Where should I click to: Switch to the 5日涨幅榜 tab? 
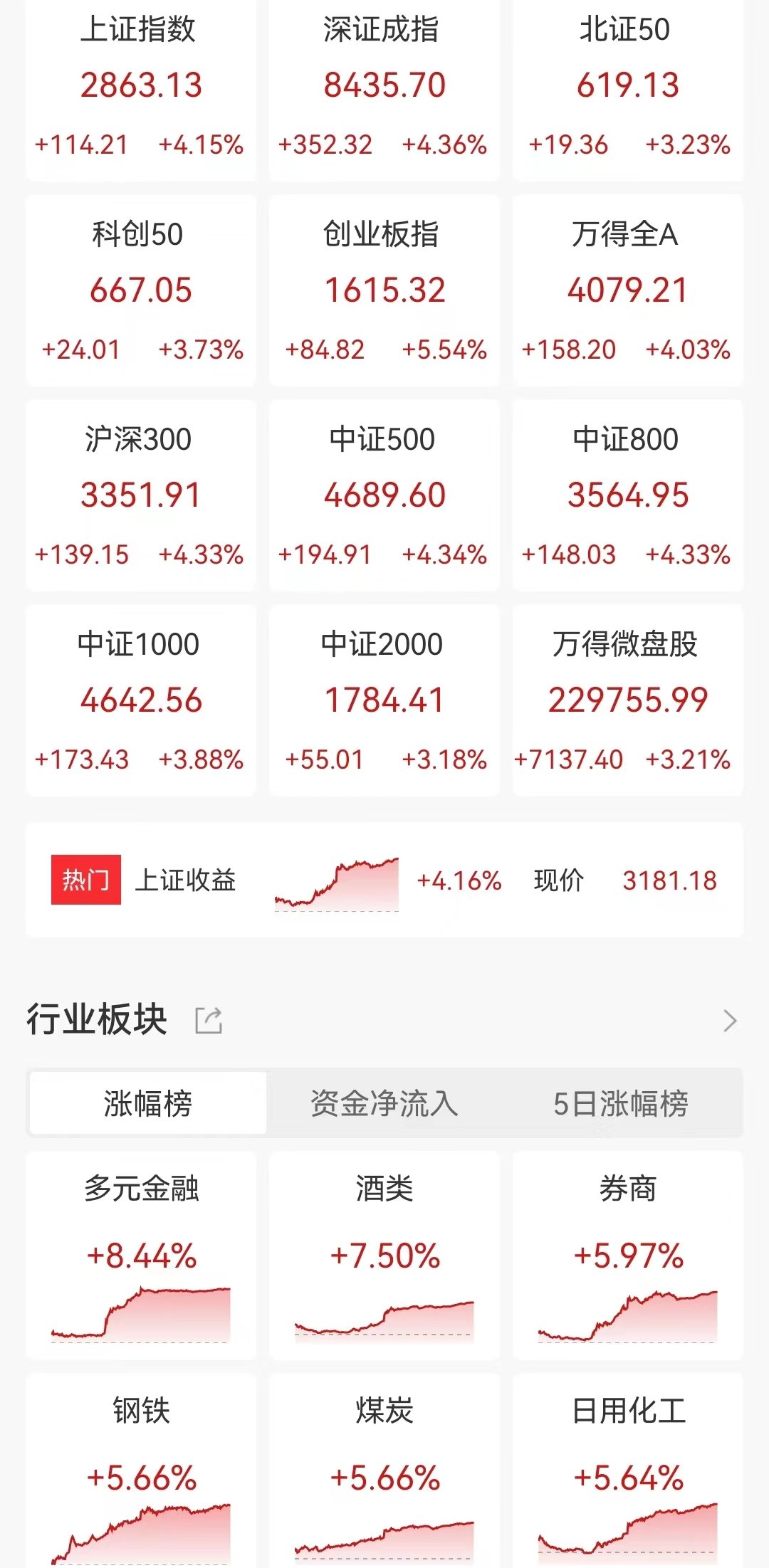tap(621, 1103)
